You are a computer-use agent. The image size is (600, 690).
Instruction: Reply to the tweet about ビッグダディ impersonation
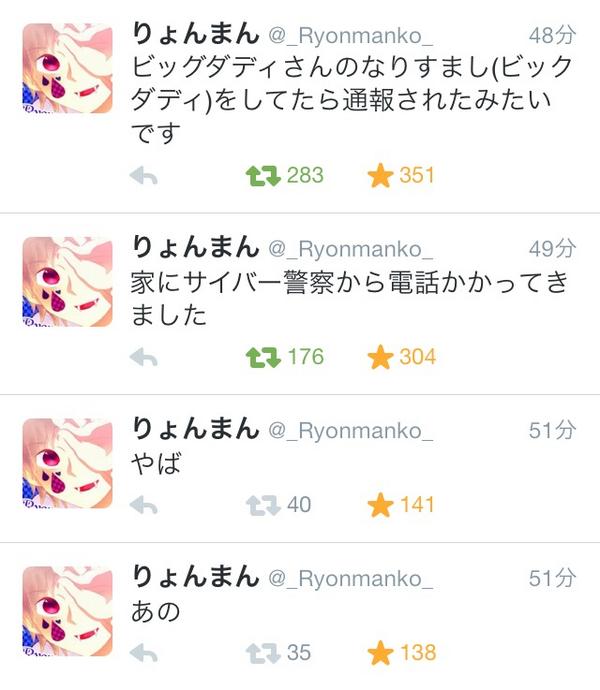click(x=145, y=177)
